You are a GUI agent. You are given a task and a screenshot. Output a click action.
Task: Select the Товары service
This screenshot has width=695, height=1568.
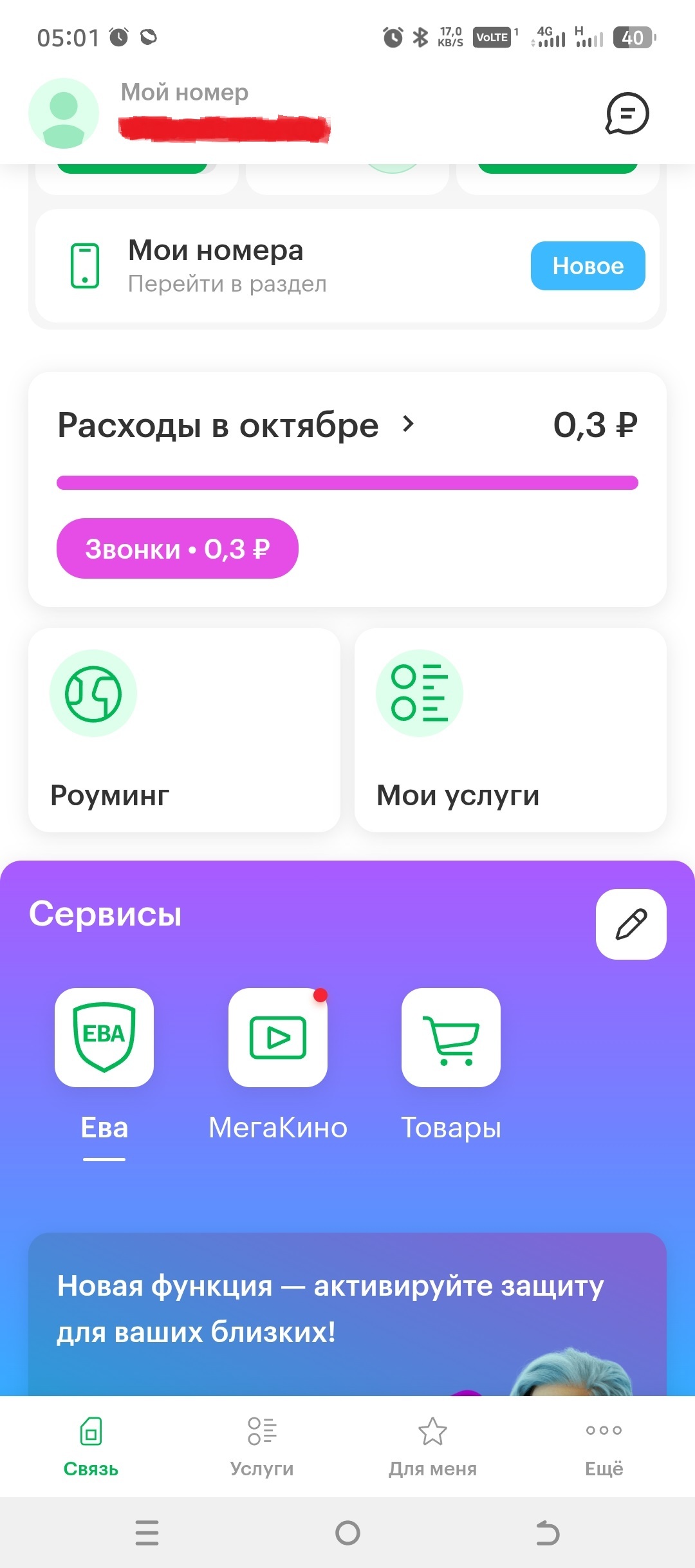[x=451, y=1038]
